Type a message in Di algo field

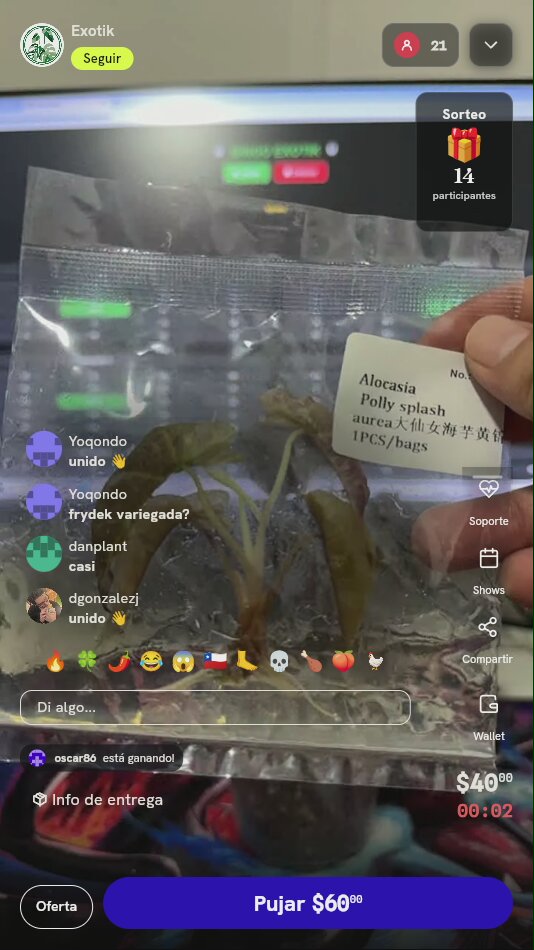(215, 707)
